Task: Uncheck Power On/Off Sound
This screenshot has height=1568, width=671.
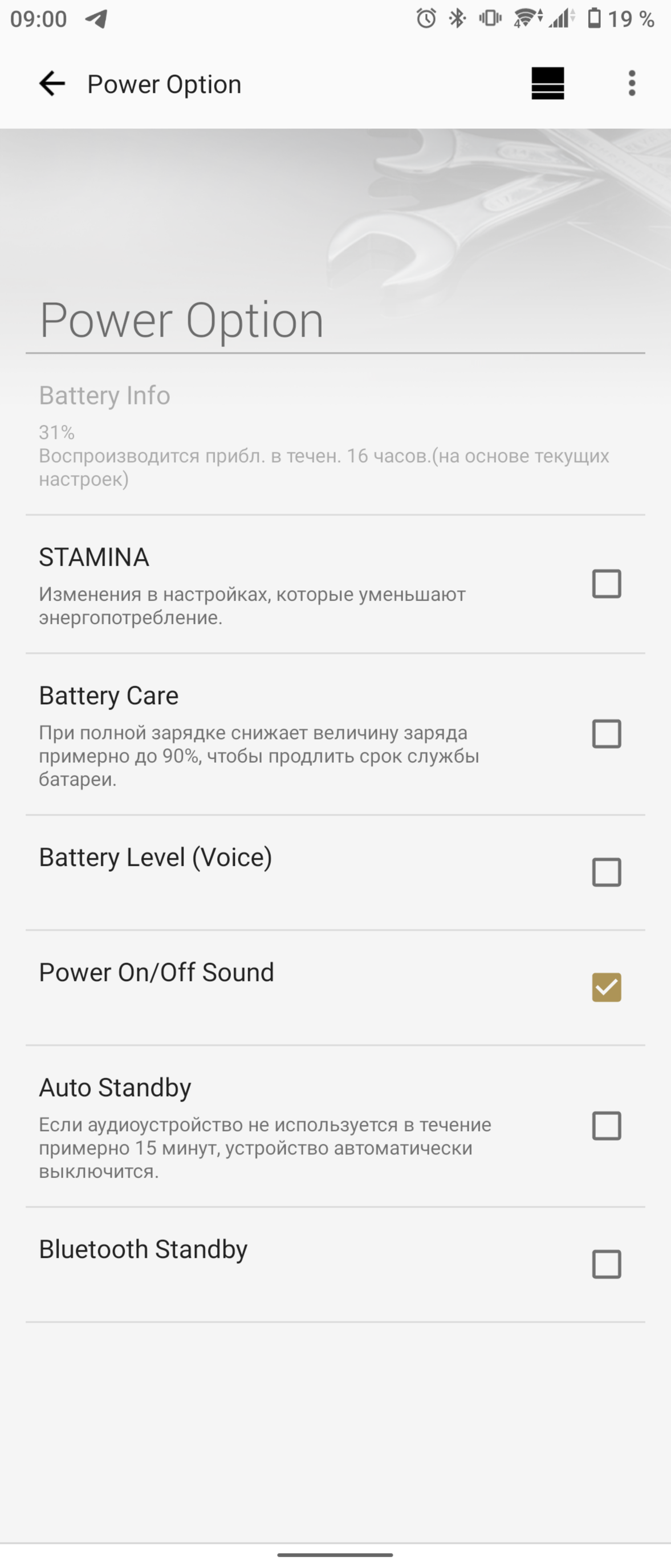Action: (606, 988)
